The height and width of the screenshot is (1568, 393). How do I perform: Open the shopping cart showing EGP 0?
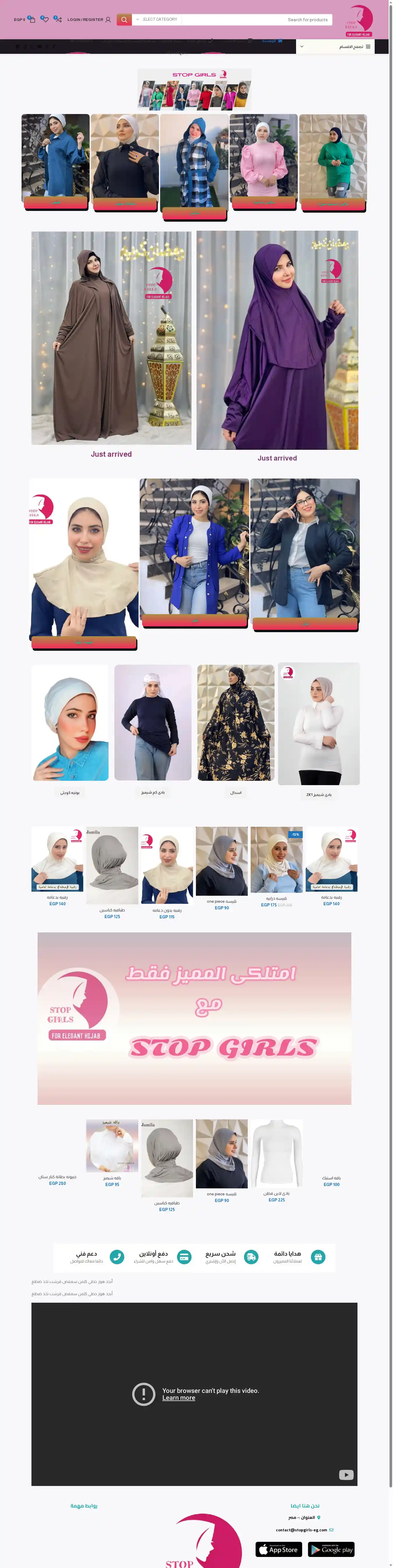coord(24,19)
